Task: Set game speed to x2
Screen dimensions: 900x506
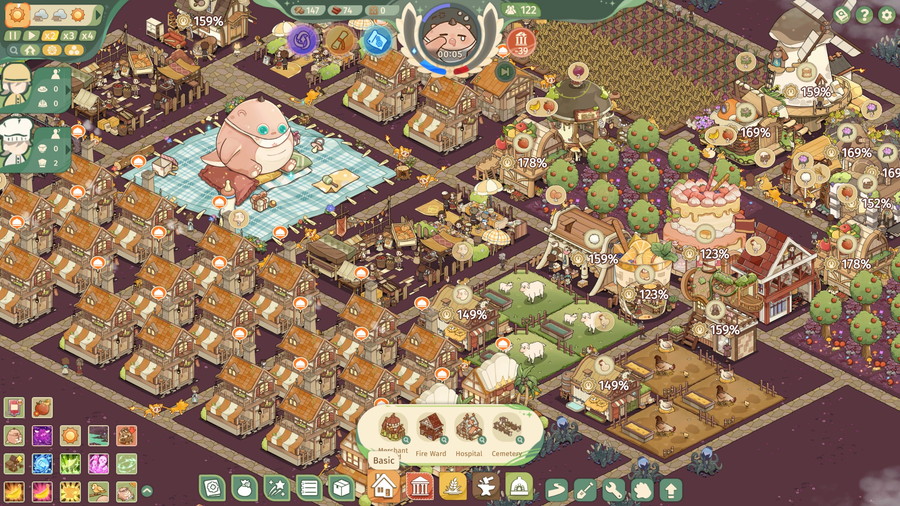Action: 51,35
